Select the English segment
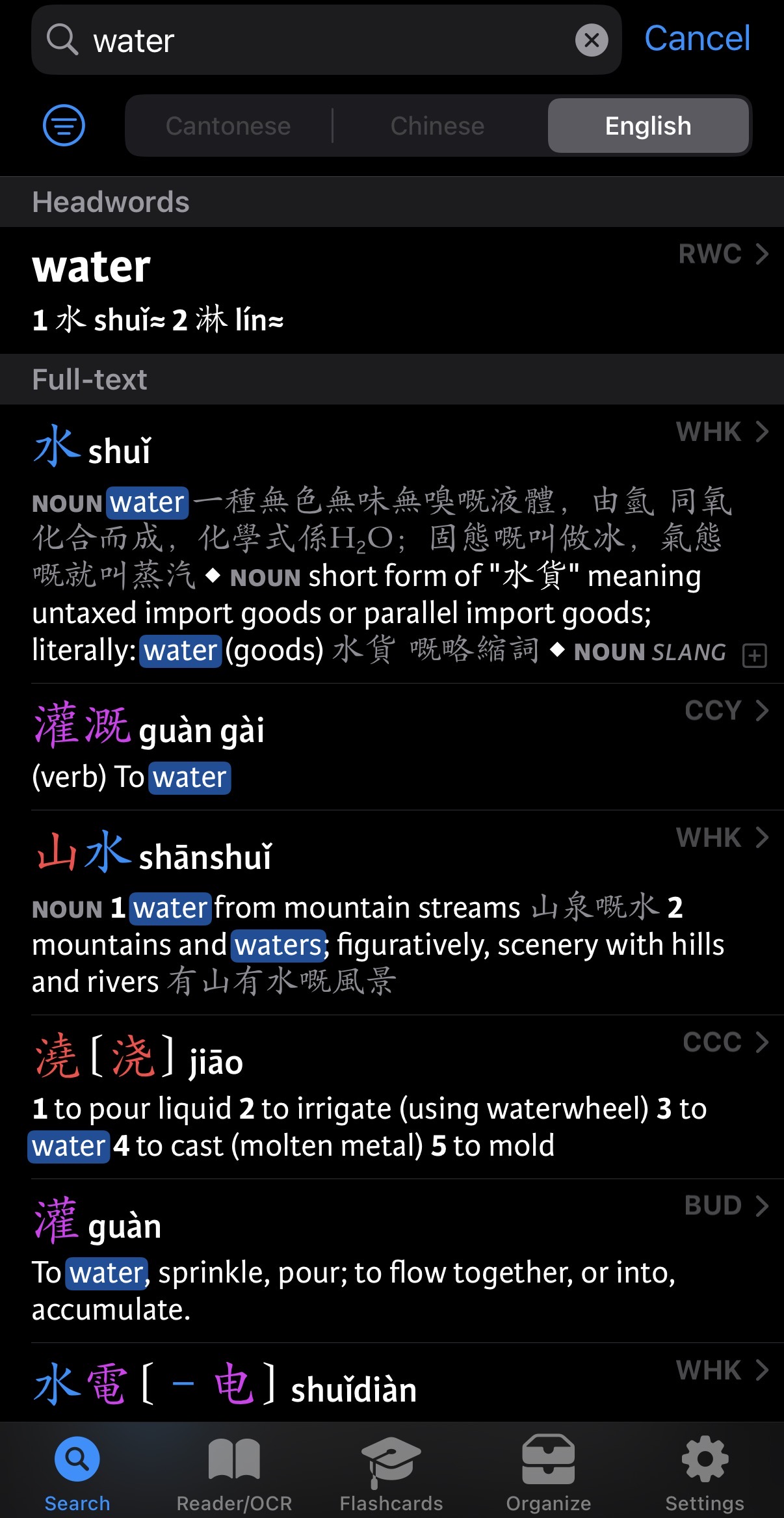This screenshot has width=784, height=1518. [648, 126]
